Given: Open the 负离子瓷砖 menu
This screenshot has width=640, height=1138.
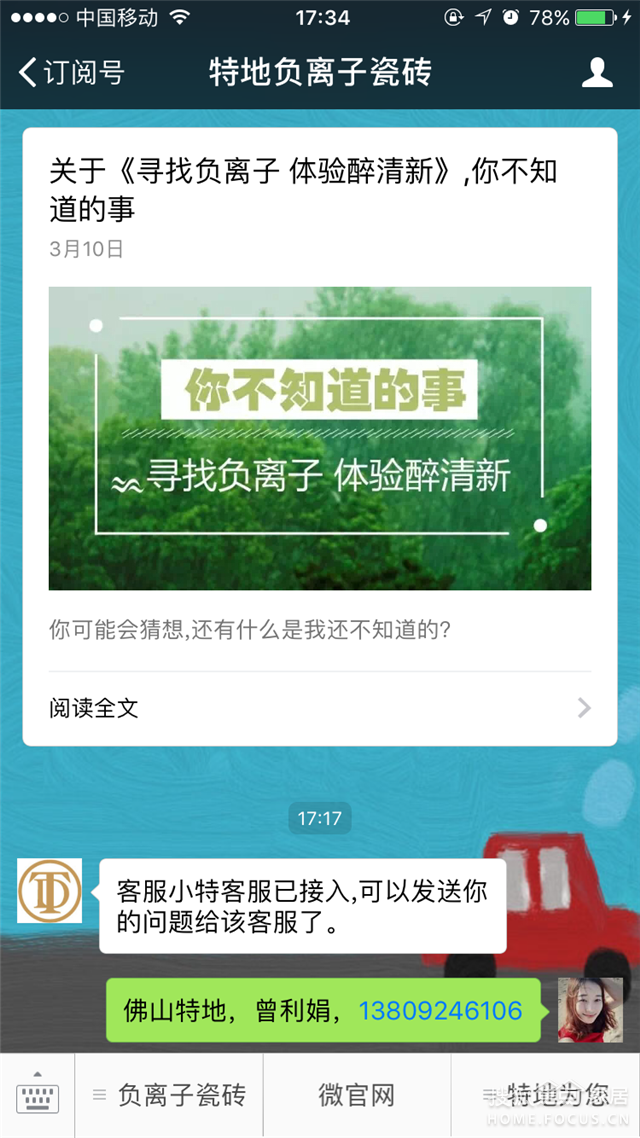Looking at the screenshot, I should [170, 1095].
